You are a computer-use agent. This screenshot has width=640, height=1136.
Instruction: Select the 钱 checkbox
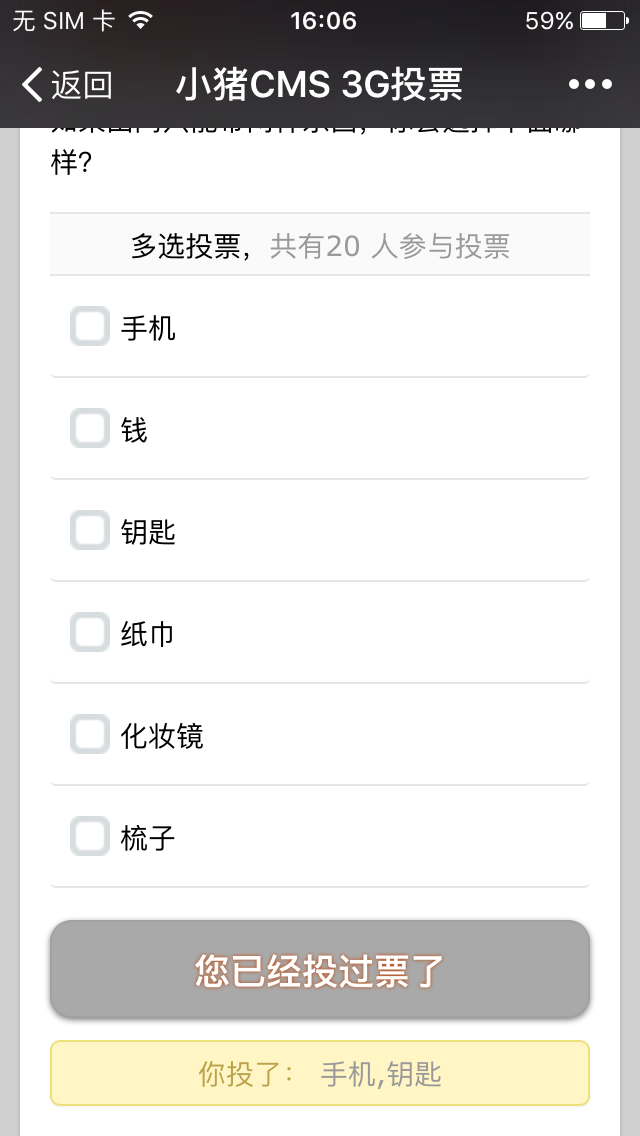[90, 429]
